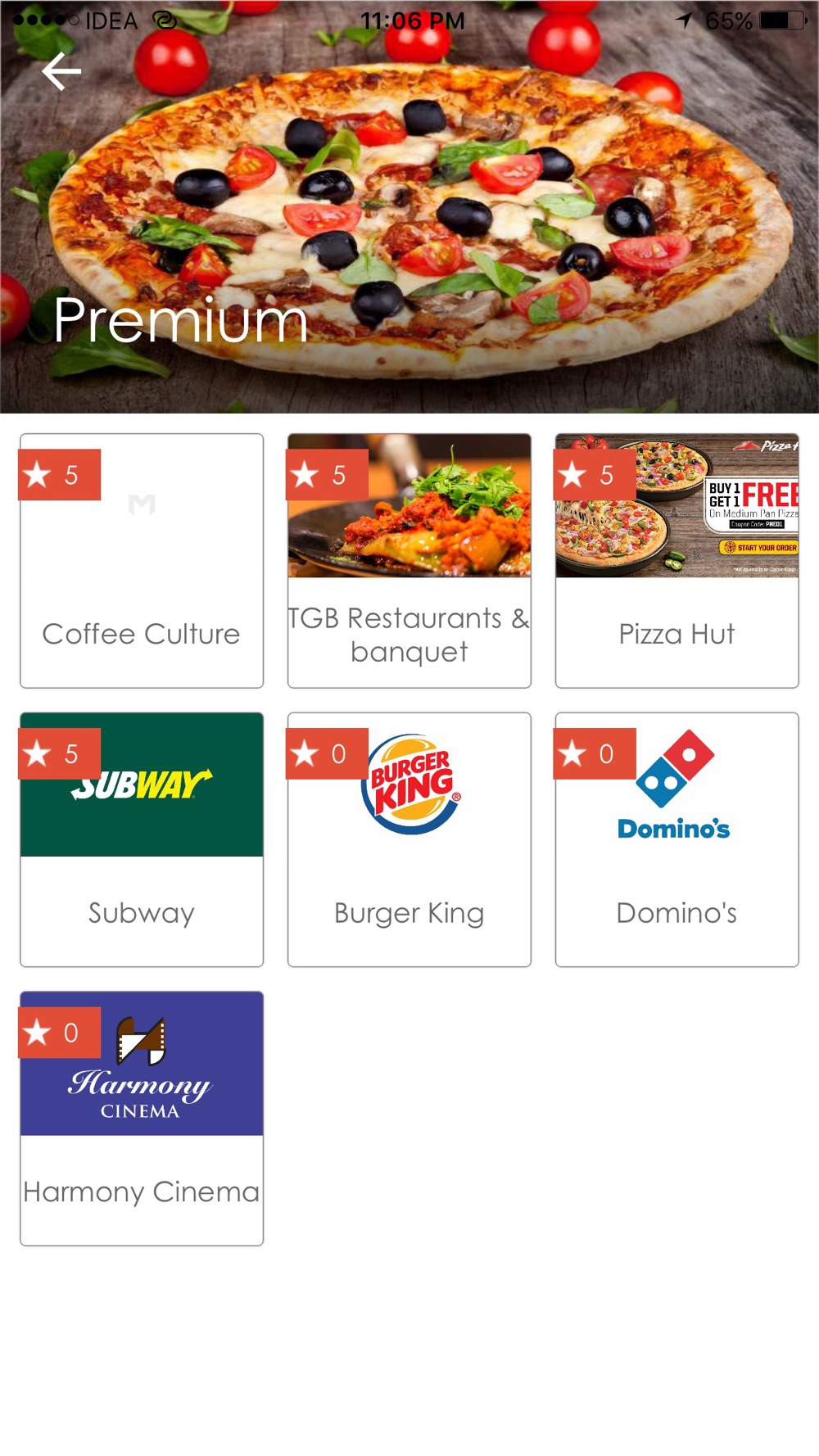The height and width of the screenshot is (1456, 819).
Task: Open the Burger King card
Action: (x=409, y=839)
